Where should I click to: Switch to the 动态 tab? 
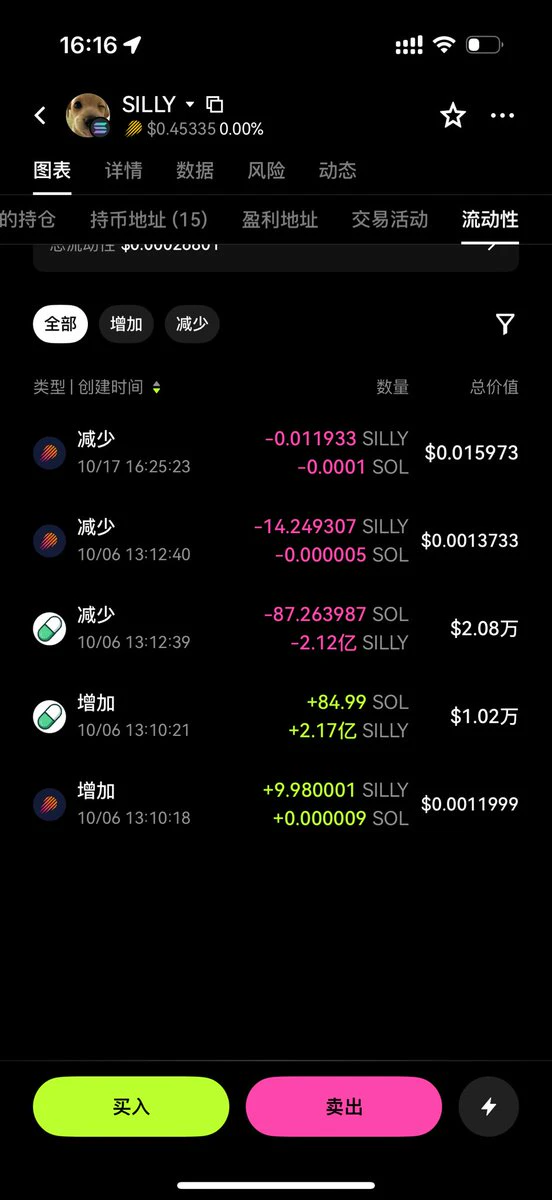pyautogui.click(x=337, y=170)
